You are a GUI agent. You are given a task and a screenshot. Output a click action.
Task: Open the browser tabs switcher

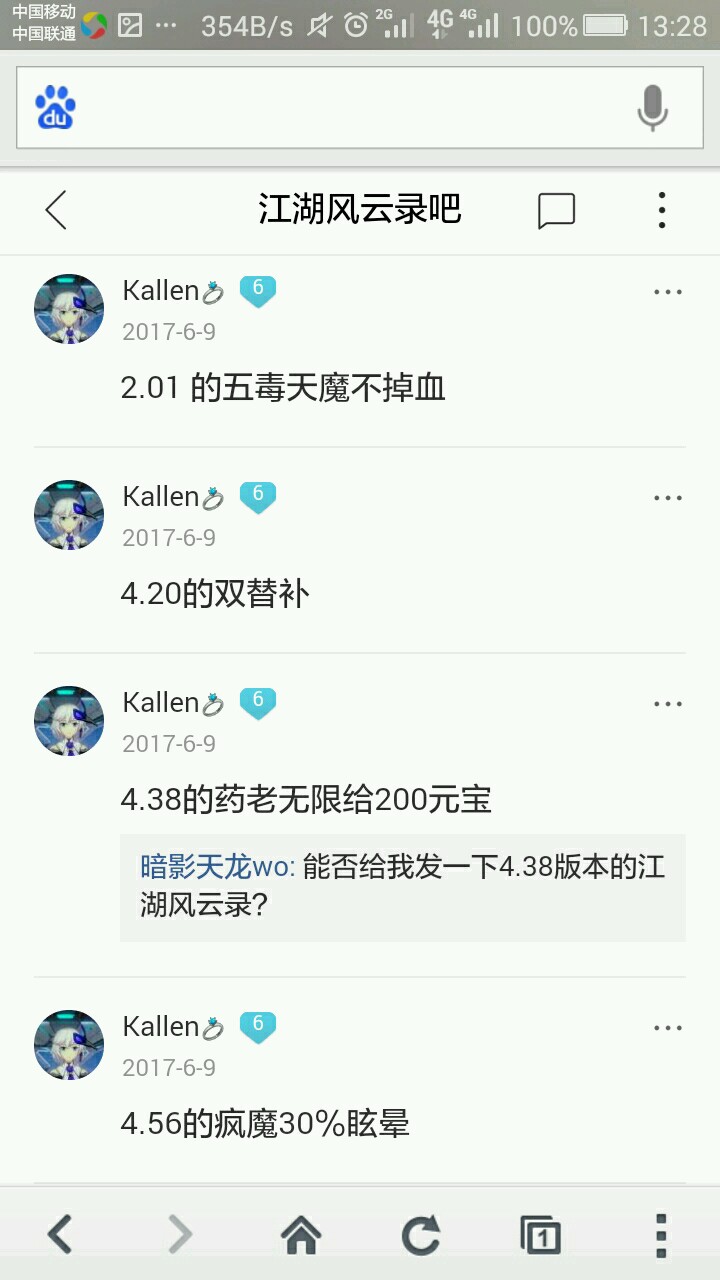[x=541, y=1235]
